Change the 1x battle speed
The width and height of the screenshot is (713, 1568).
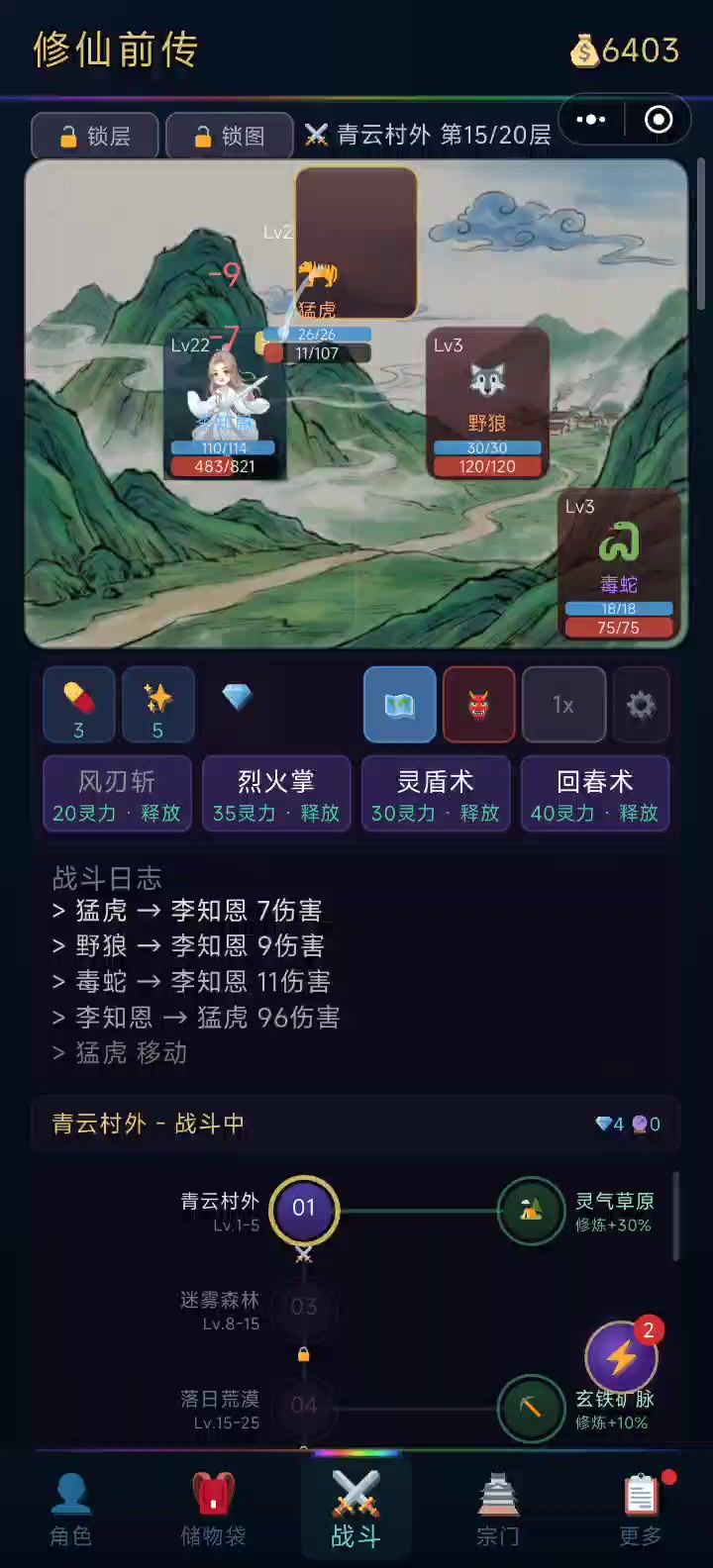tap(563, 705)
